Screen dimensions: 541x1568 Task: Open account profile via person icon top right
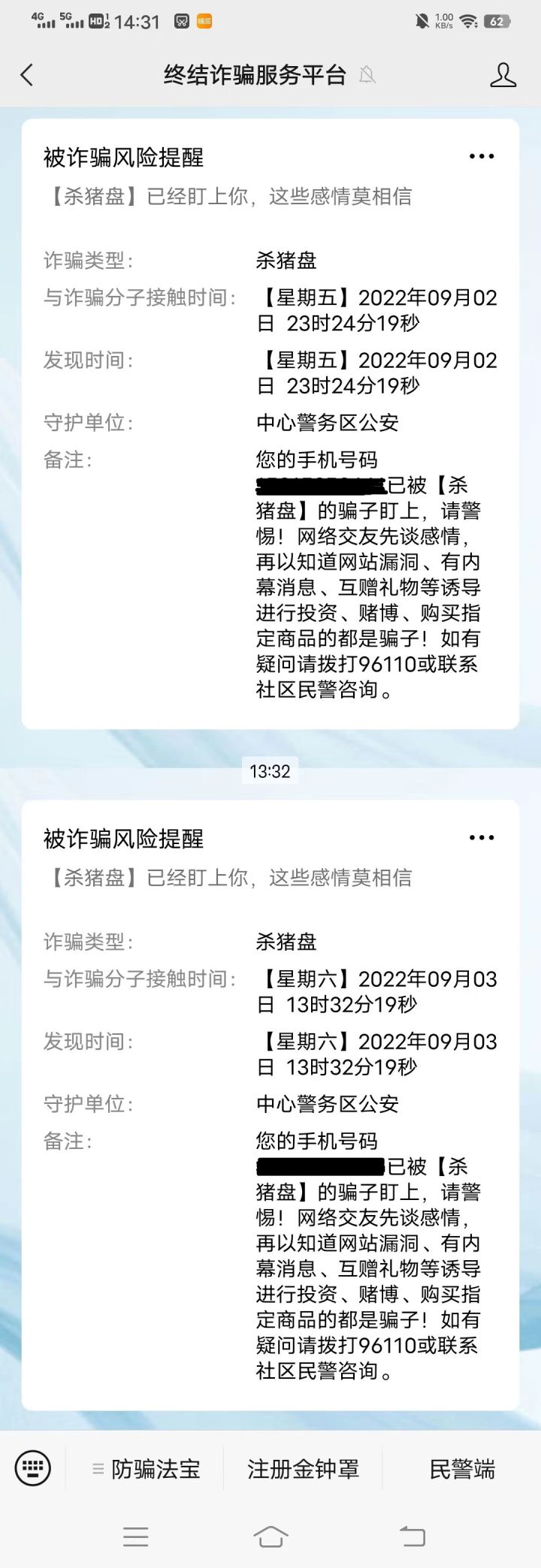(x=505, y=75)
